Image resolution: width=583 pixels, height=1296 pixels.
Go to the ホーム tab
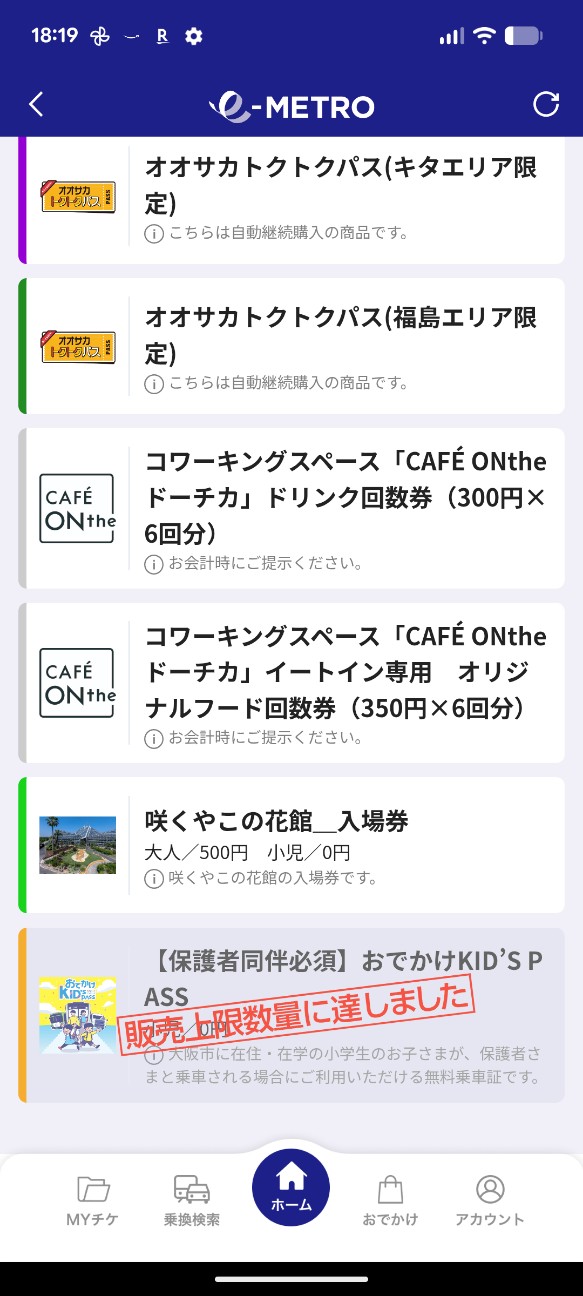click(x=291, y=1188)
